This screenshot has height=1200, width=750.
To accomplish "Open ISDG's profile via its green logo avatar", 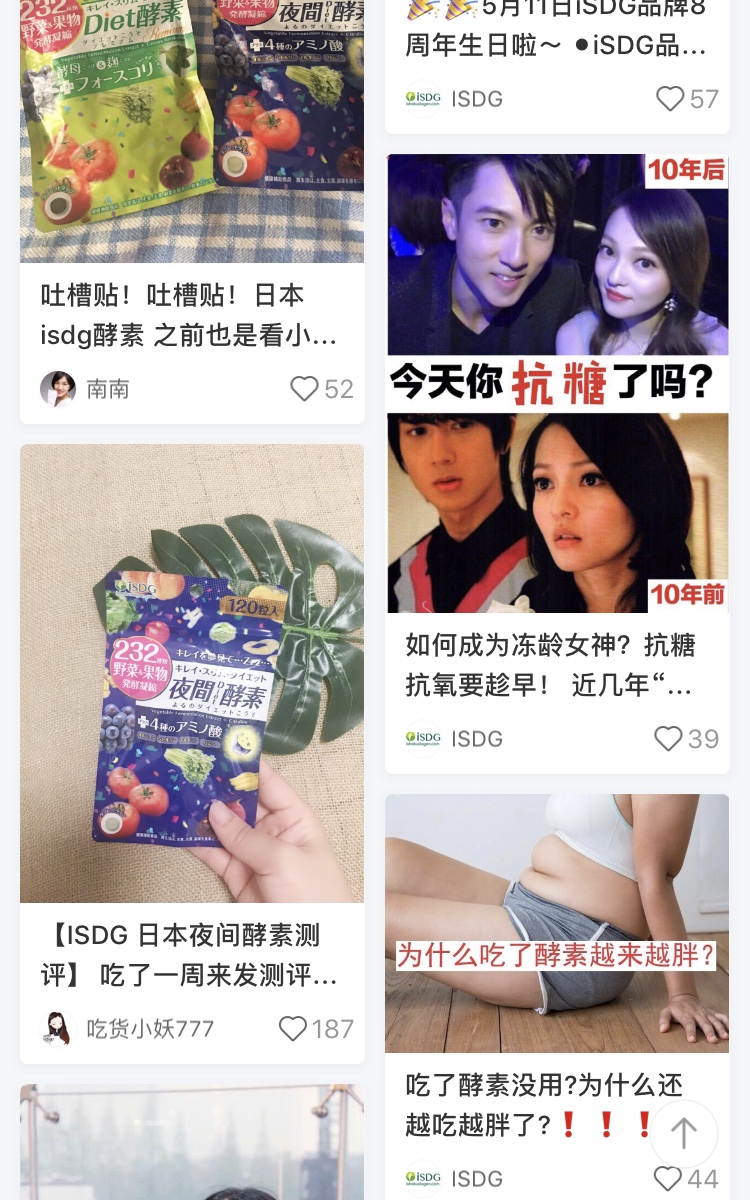I will 423,738.
